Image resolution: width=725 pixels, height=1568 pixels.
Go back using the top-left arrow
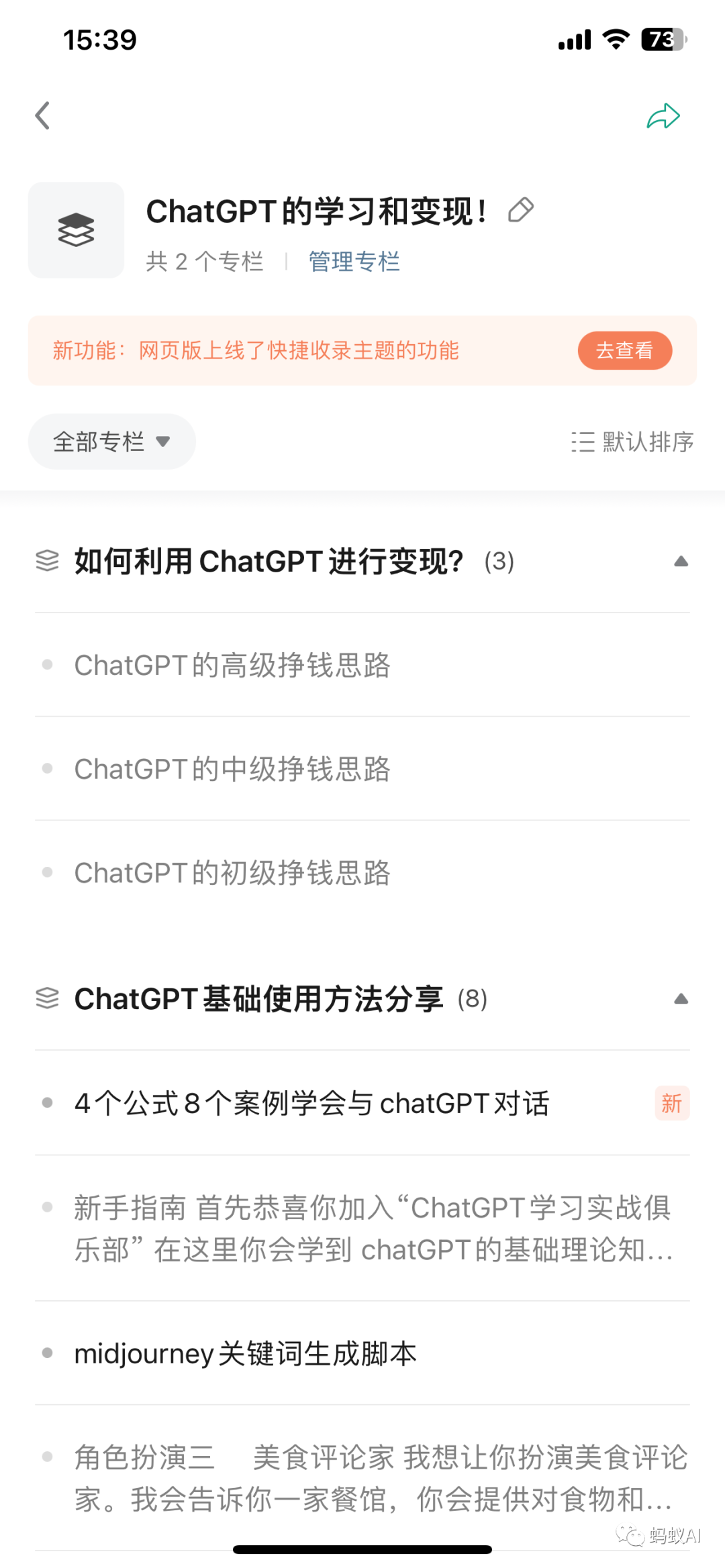[43, 115]
